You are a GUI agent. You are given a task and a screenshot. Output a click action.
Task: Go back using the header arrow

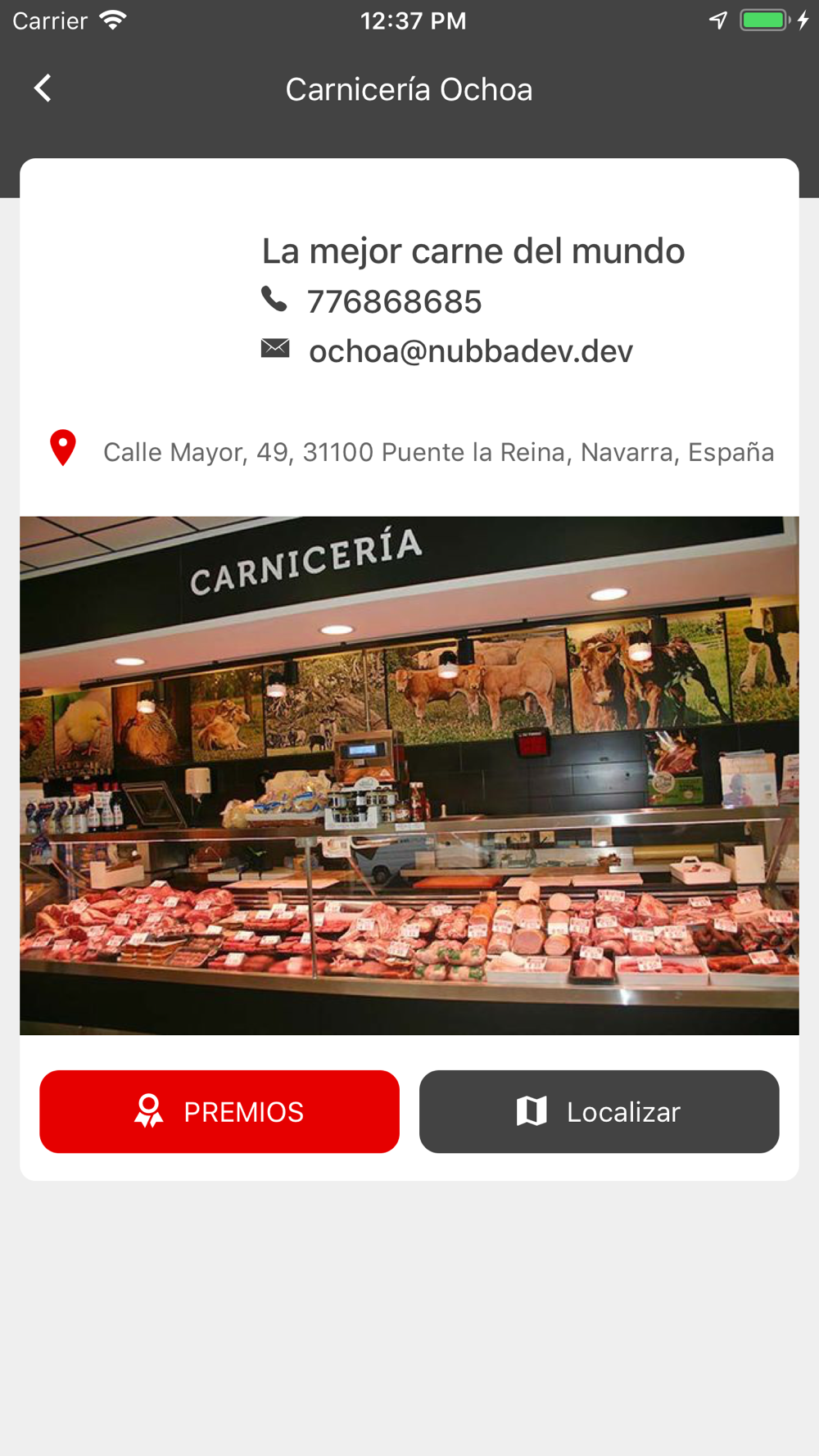(43, 88)
